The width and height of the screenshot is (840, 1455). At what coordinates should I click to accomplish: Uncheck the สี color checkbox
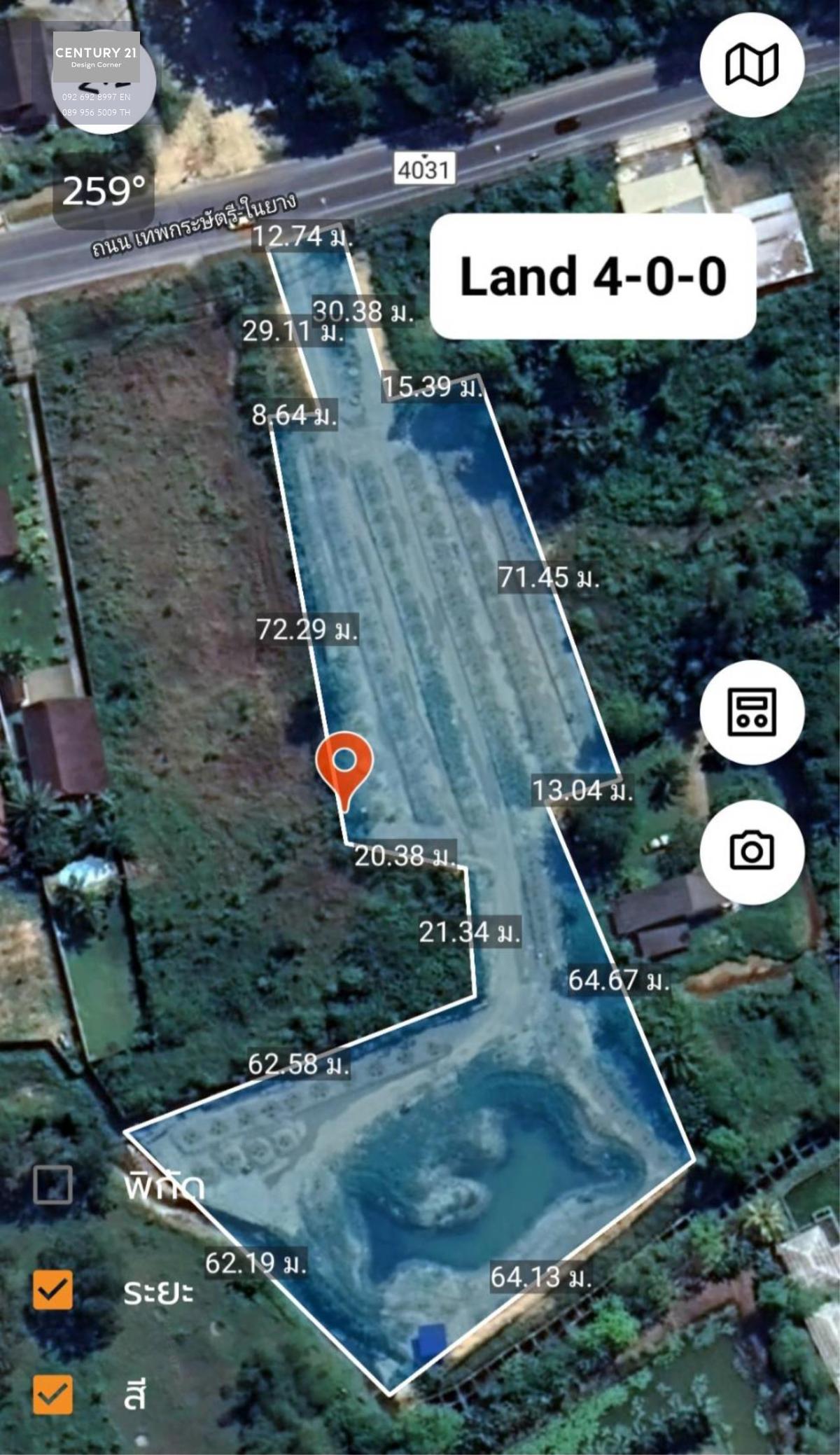click(53, 1394)
